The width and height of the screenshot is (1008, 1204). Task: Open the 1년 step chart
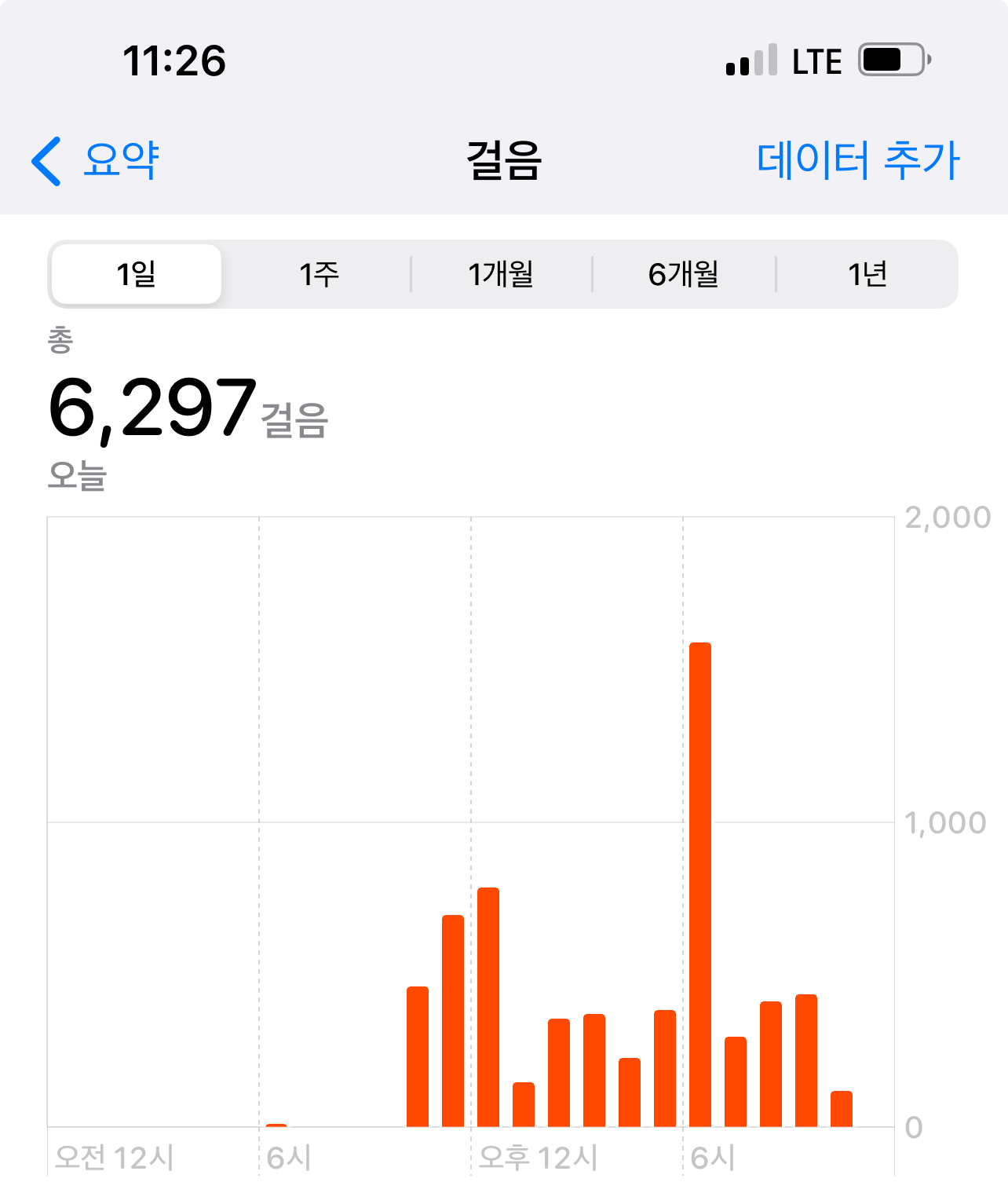coord(867,274)
